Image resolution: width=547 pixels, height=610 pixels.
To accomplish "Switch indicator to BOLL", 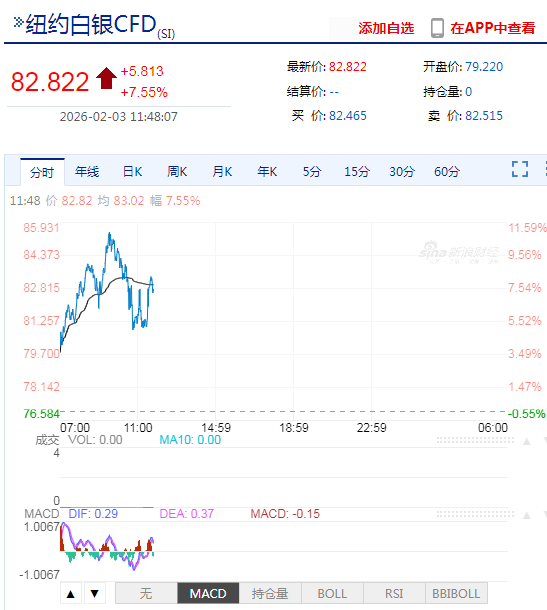I will click(x=332, y=594).
